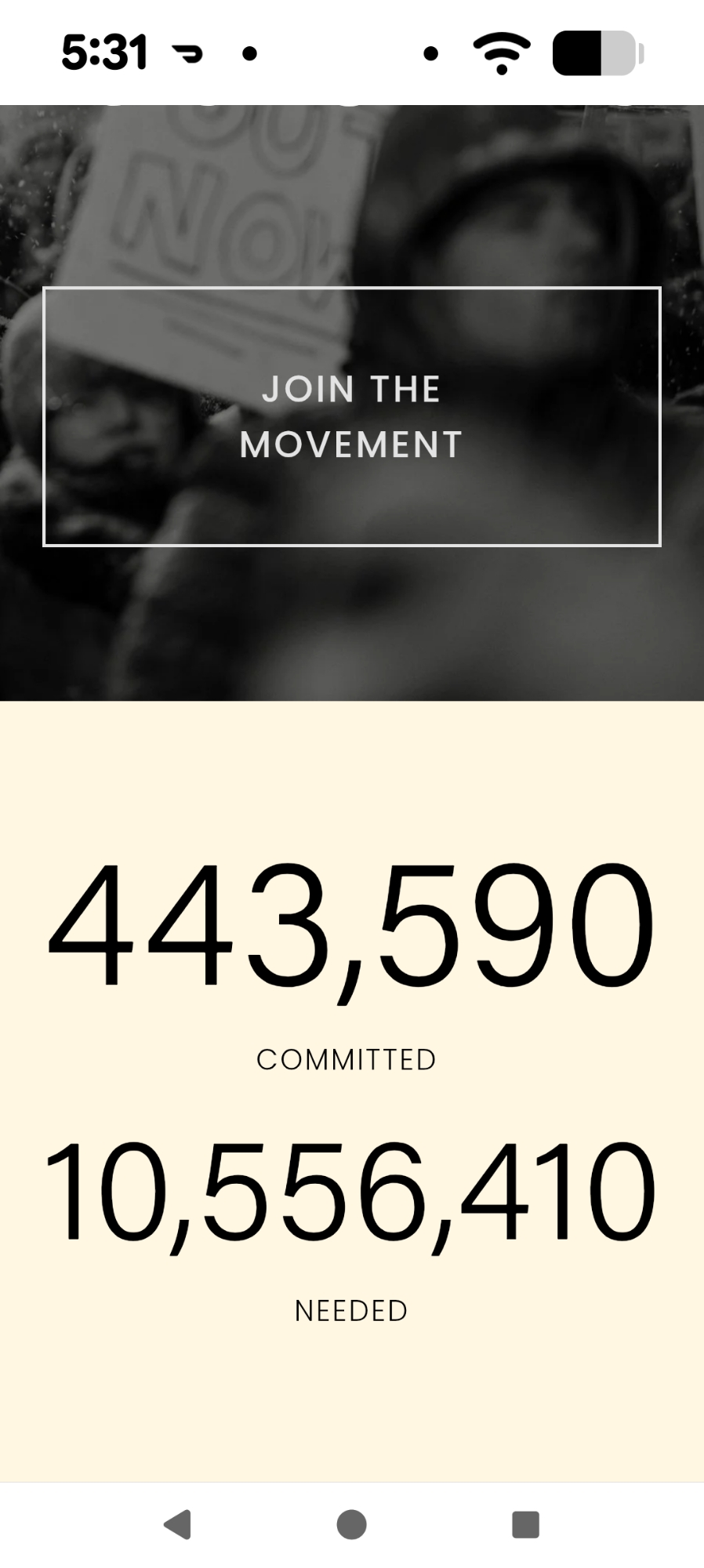This screenshot has height=1568, width=704.
Task: Go back using the system back button
Action: pos(178,1525)
